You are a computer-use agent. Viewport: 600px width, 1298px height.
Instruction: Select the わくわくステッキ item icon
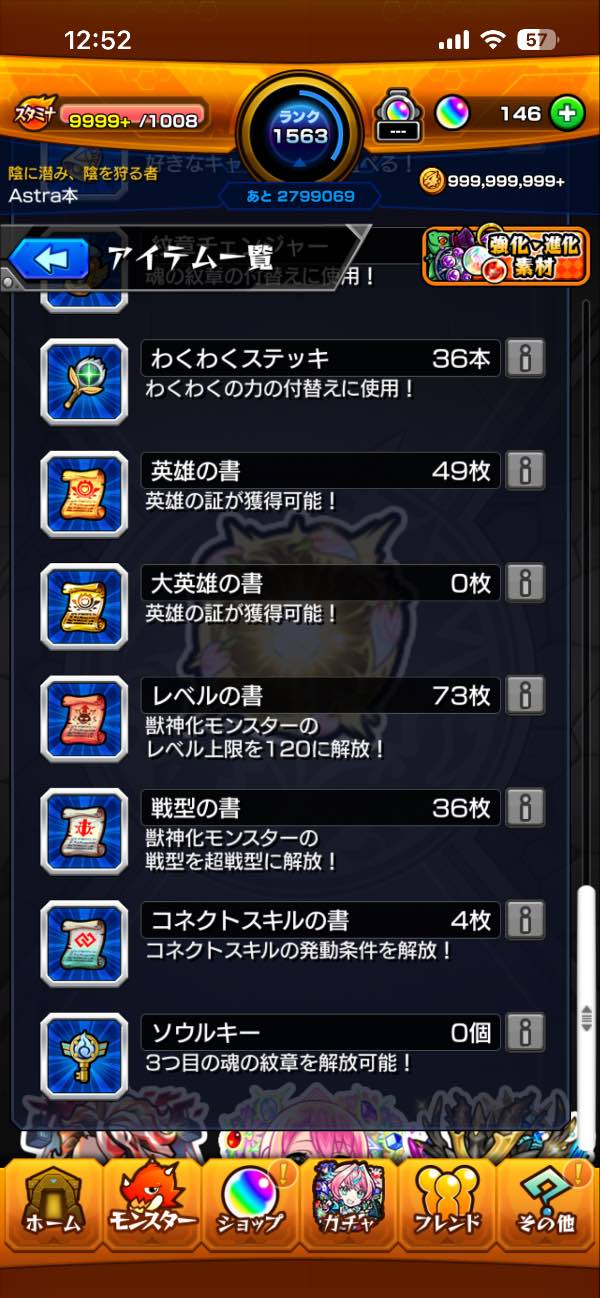[x=84, y=381]
